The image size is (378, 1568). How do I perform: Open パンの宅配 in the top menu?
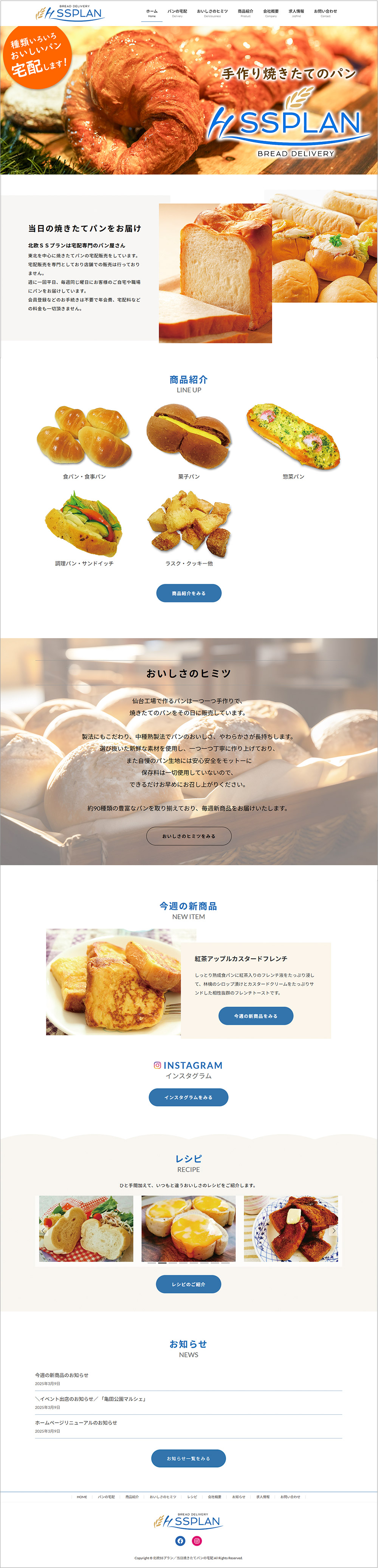[177, 12]
